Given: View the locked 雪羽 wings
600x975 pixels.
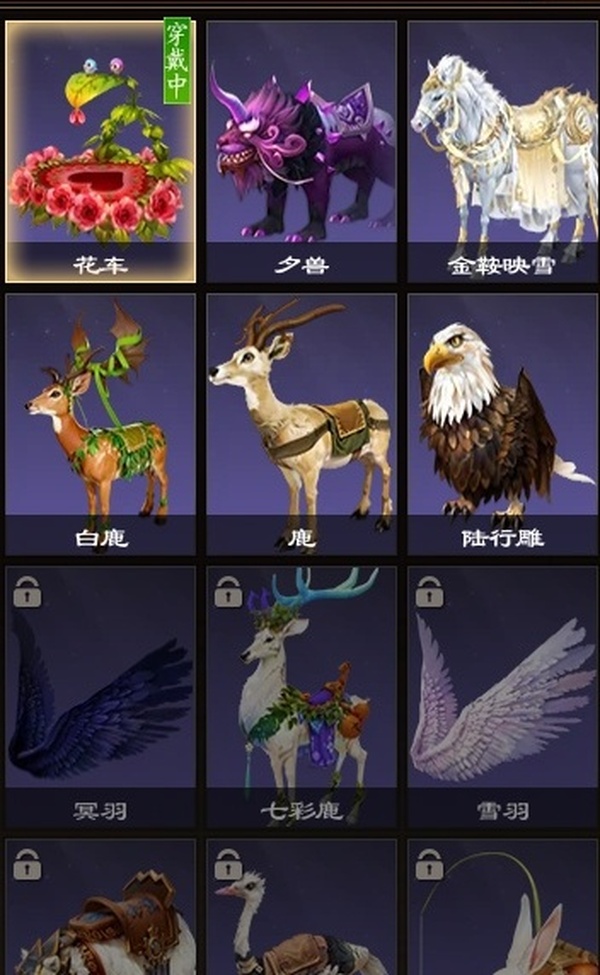Looking at the screenshot, I should (502, 697).
